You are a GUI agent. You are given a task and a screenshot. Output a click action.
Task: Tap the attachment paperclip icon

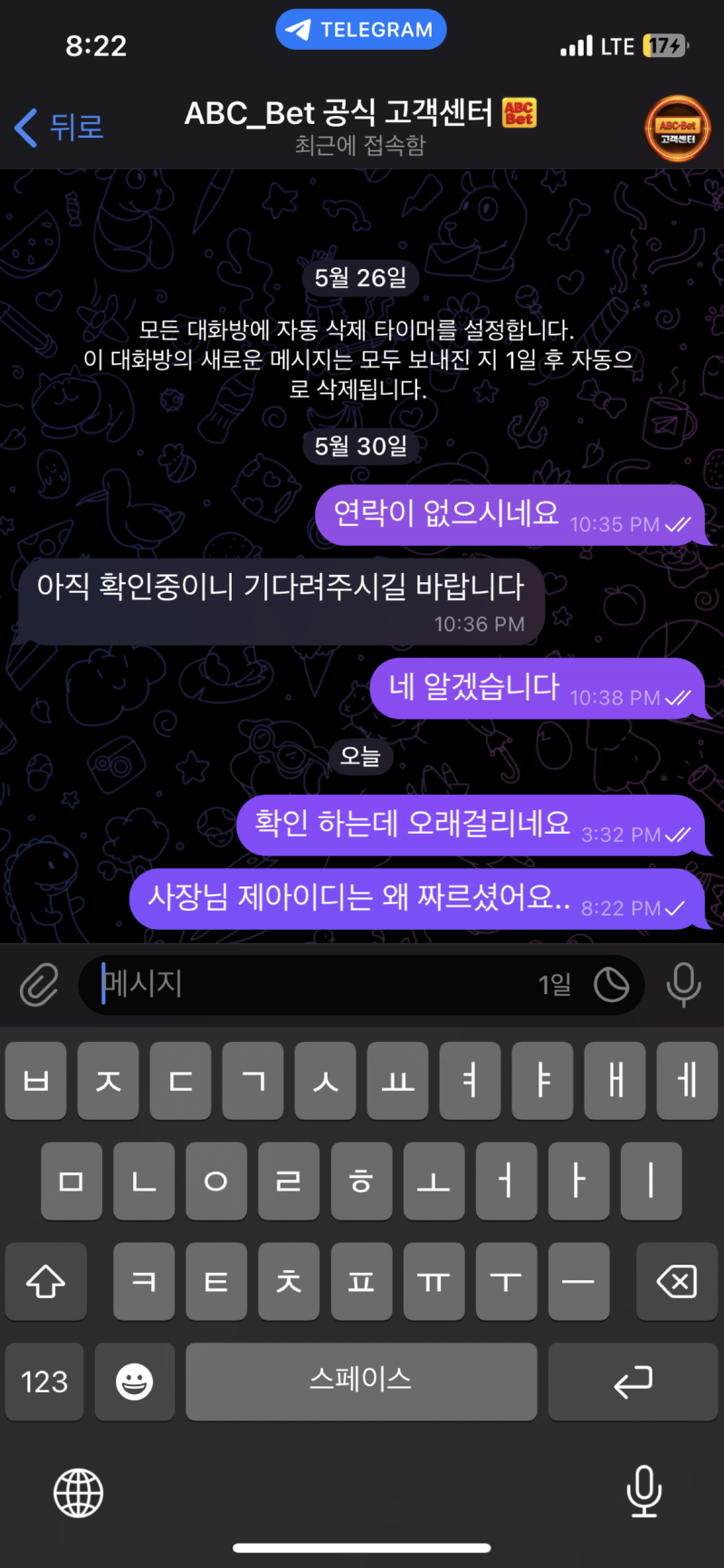[x=39, y=984]
